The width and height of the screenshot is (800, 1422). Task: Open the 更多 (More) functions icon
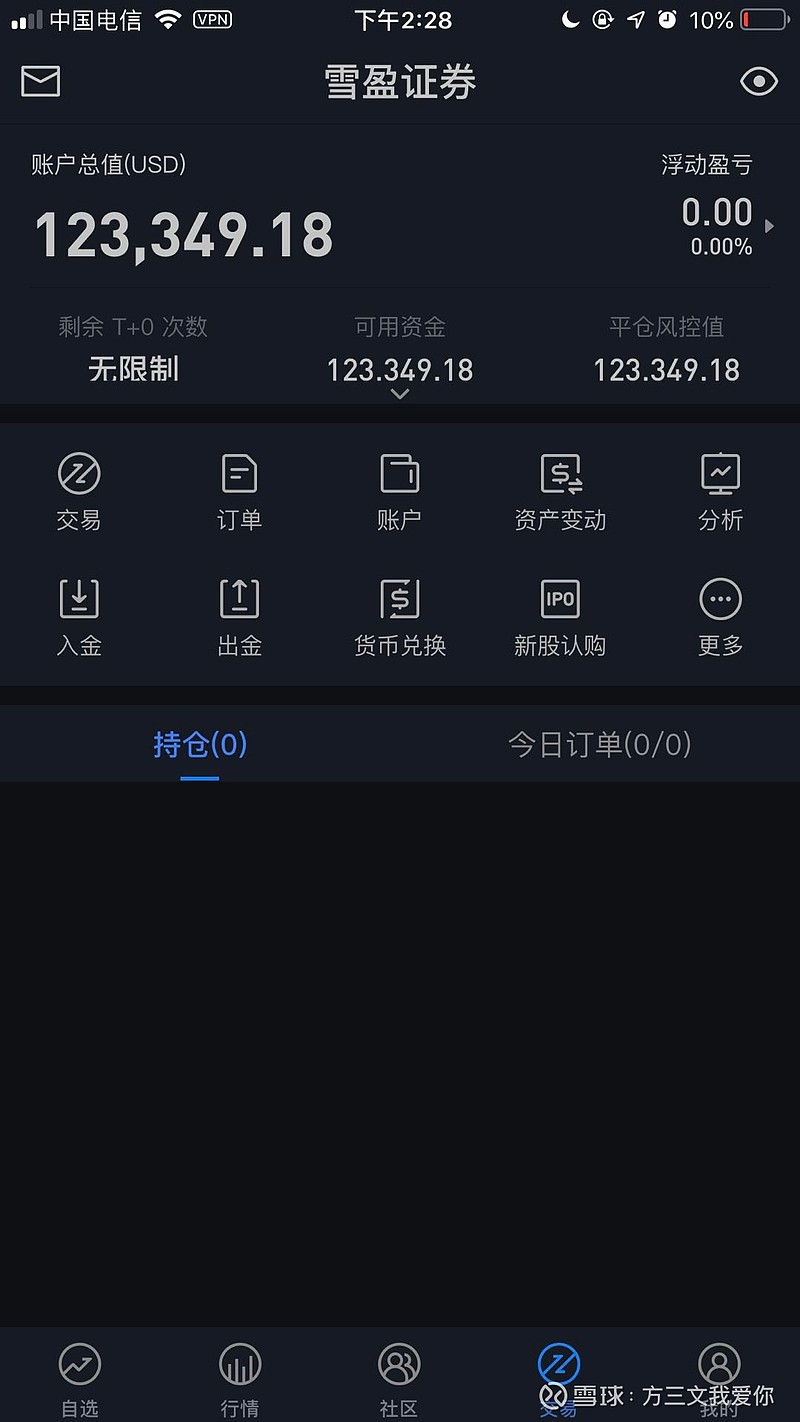tap(719, 615)
